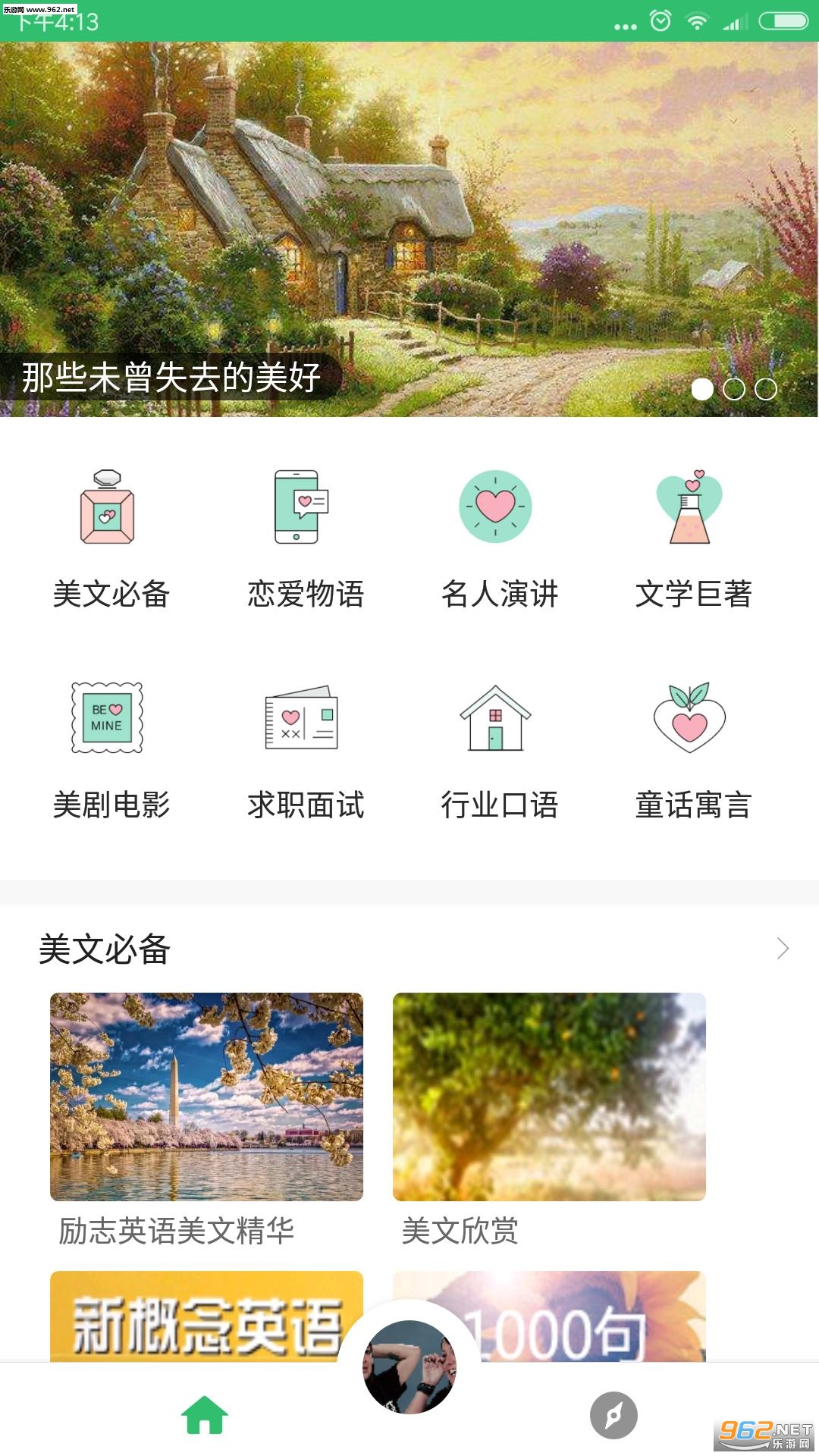This screenshot has height=1456, width=819.
Task: Switch to the discover compass tab
Action: [613, 1415]
